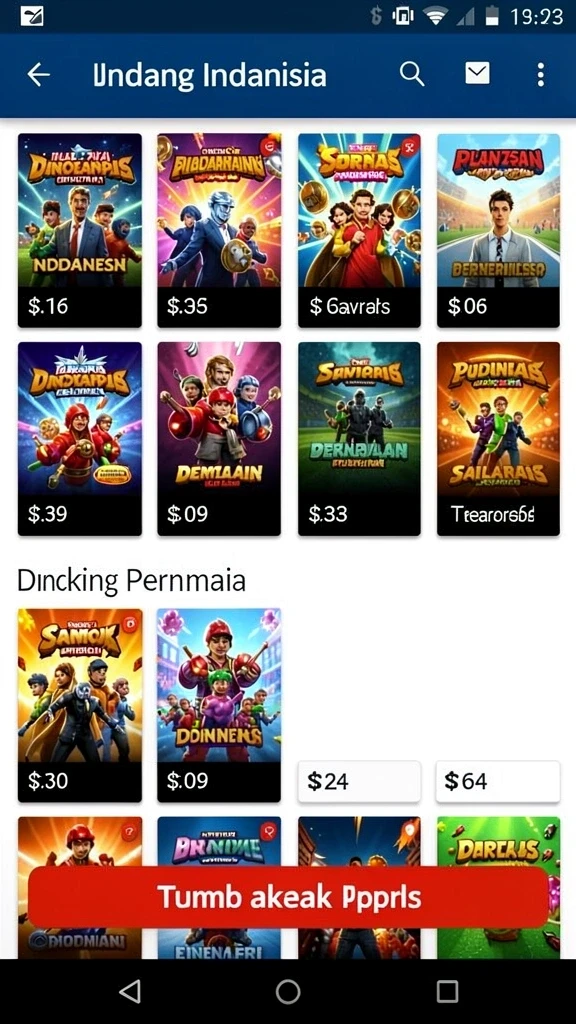Open the three-dot overflow menu
The image size is (576, 1024).
coord(540,75)
